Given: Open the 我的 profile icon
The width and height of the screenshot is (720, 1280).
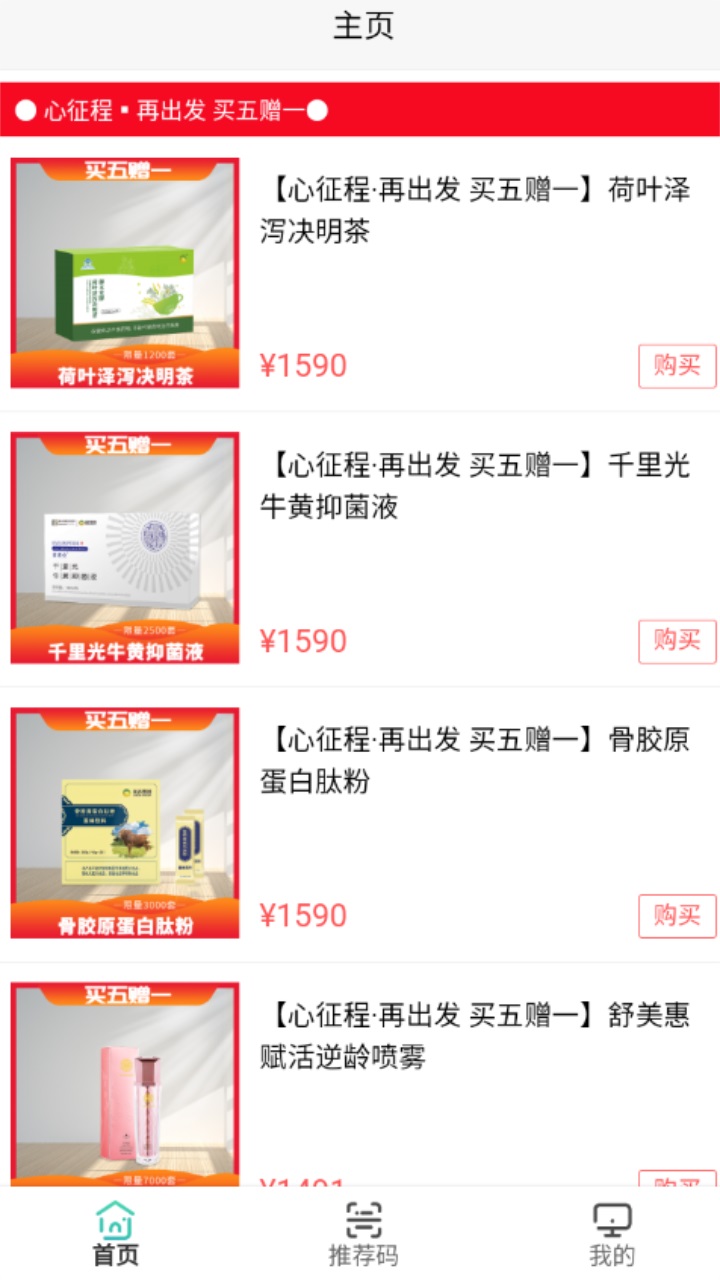Looking at the screenshot, I should coord(612,1218).
